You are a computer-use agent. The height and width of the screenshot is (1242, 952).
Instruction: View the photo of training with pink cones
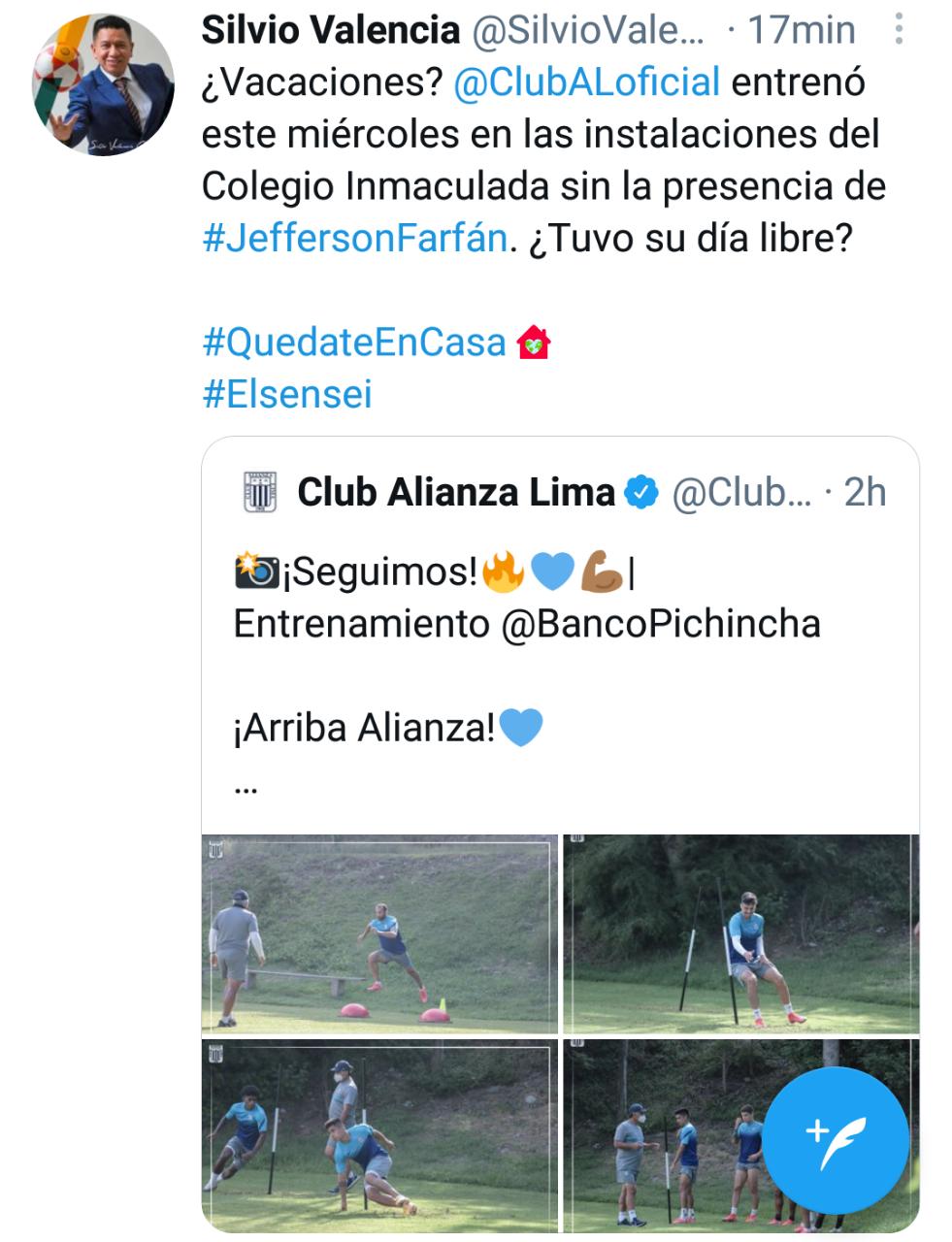coord(379,933)
